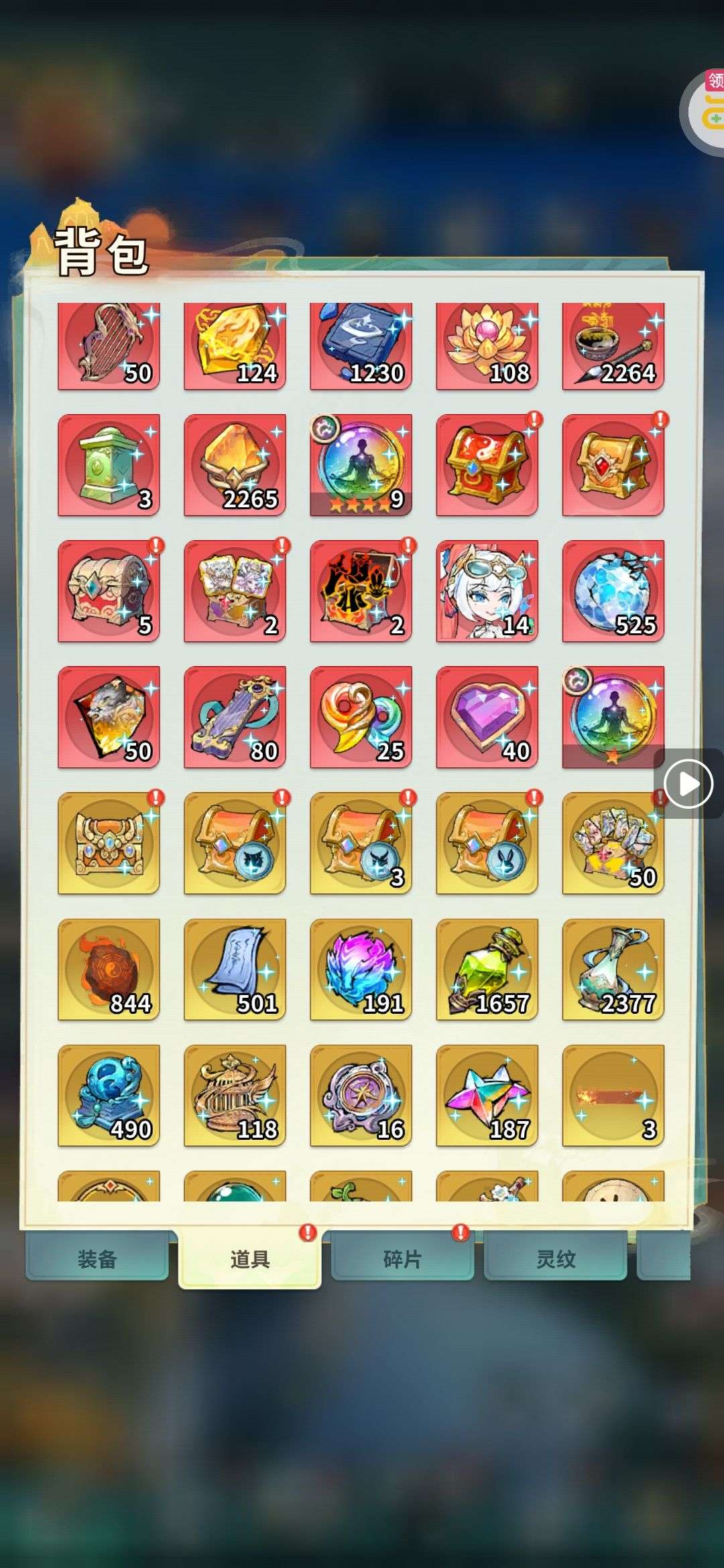The height and width of the screenshot is (1568, 724).
Task: Select the blue book item with 1230
Action: [x=361, y=346]
